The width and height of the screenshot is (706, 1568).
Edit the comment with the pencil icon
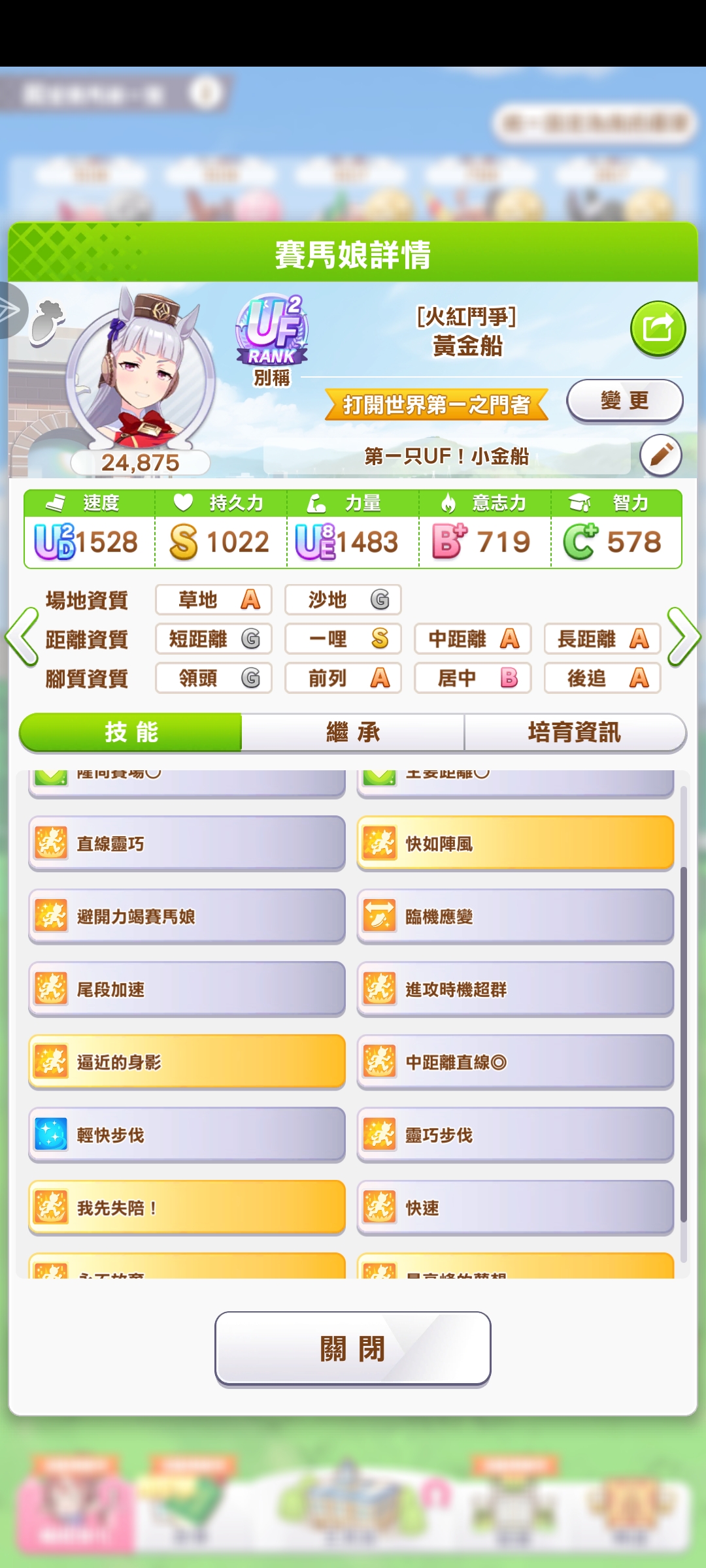(661, 455)
